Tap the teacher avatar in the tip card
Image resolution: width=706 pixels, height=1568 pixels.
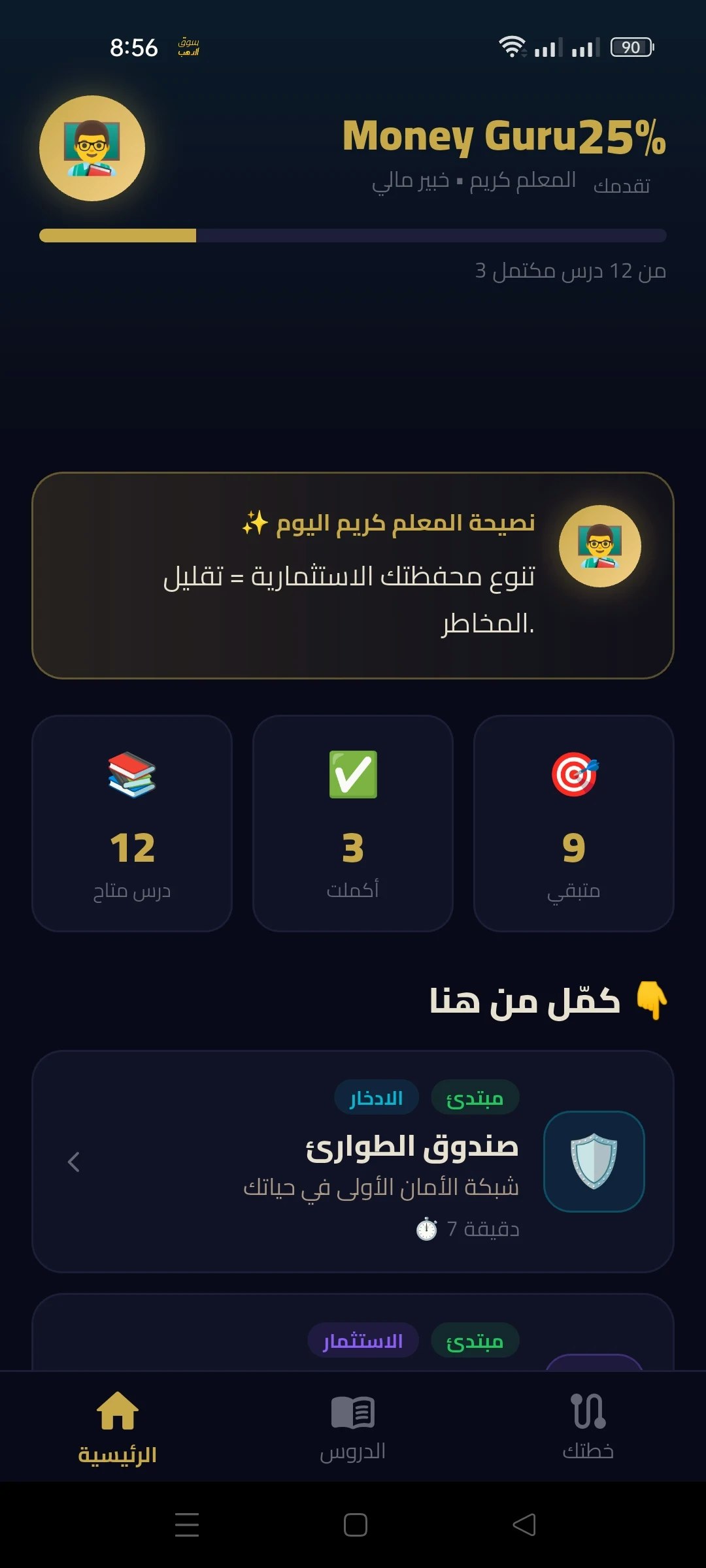(x=599, y=547)
